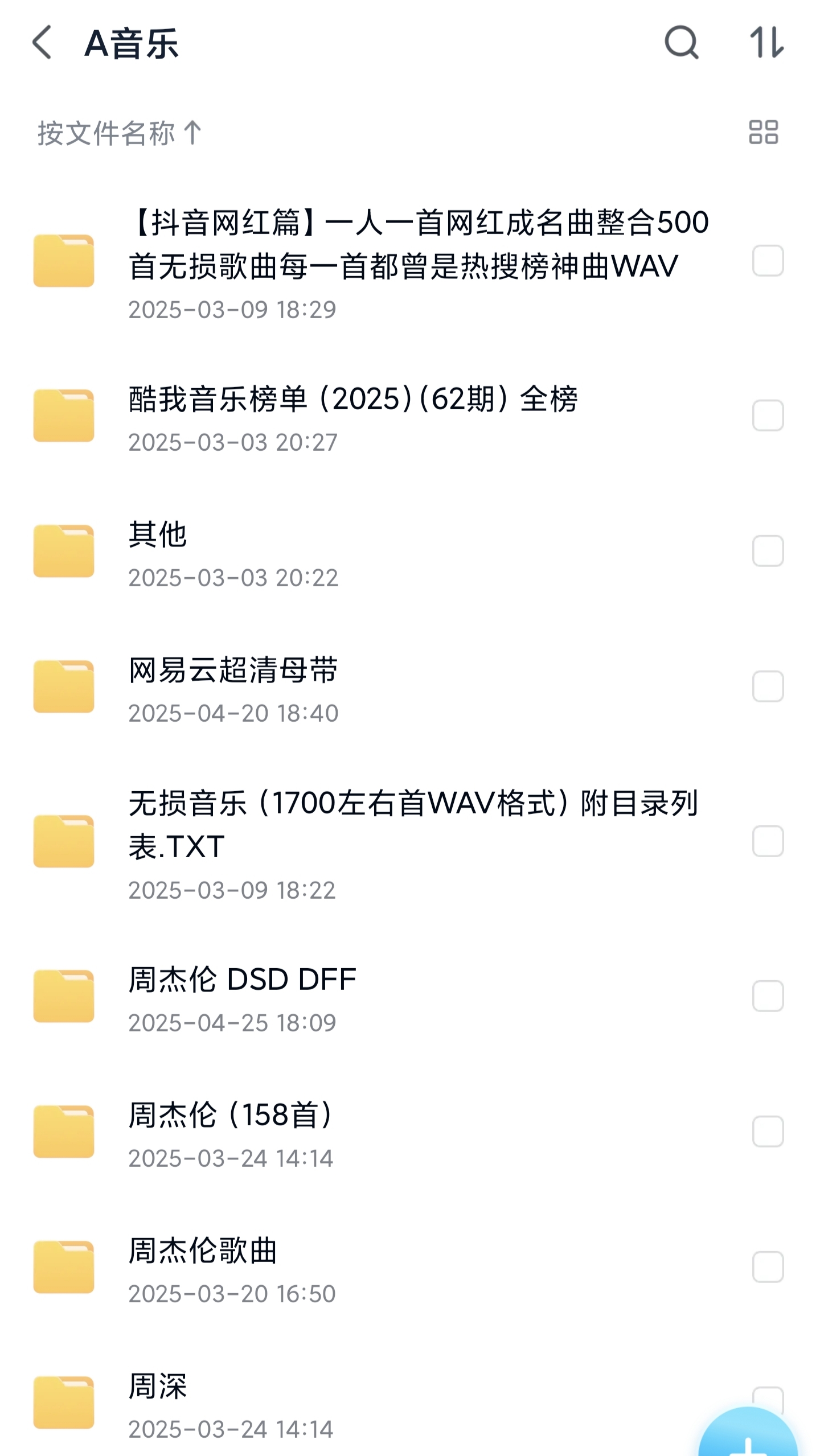Select the 周杰伦歌曲 checkbox
This screenshot has width=820, height=1456.
pos(768,1267)
